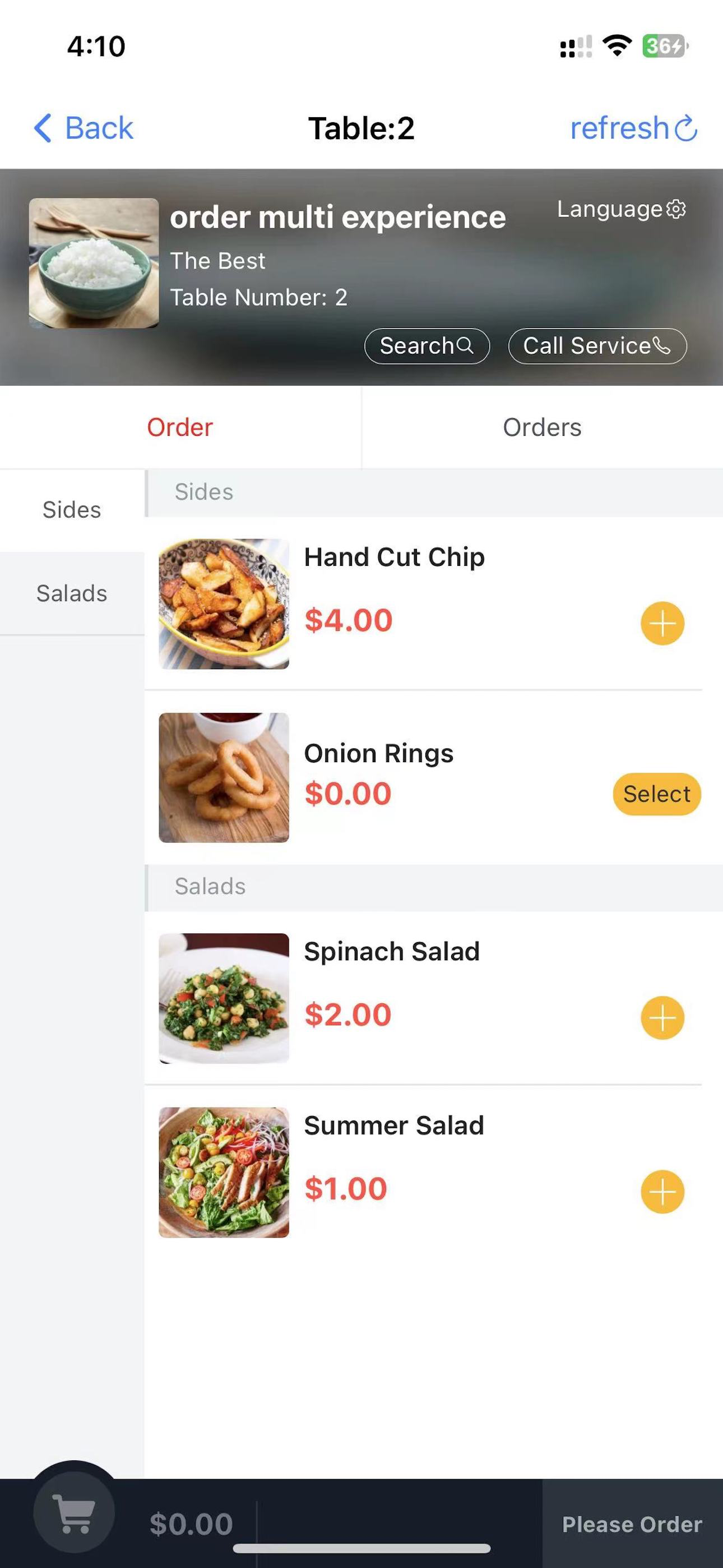Add Summer Salad to cart
The image size is (723, 1568).
point(662,1191)
